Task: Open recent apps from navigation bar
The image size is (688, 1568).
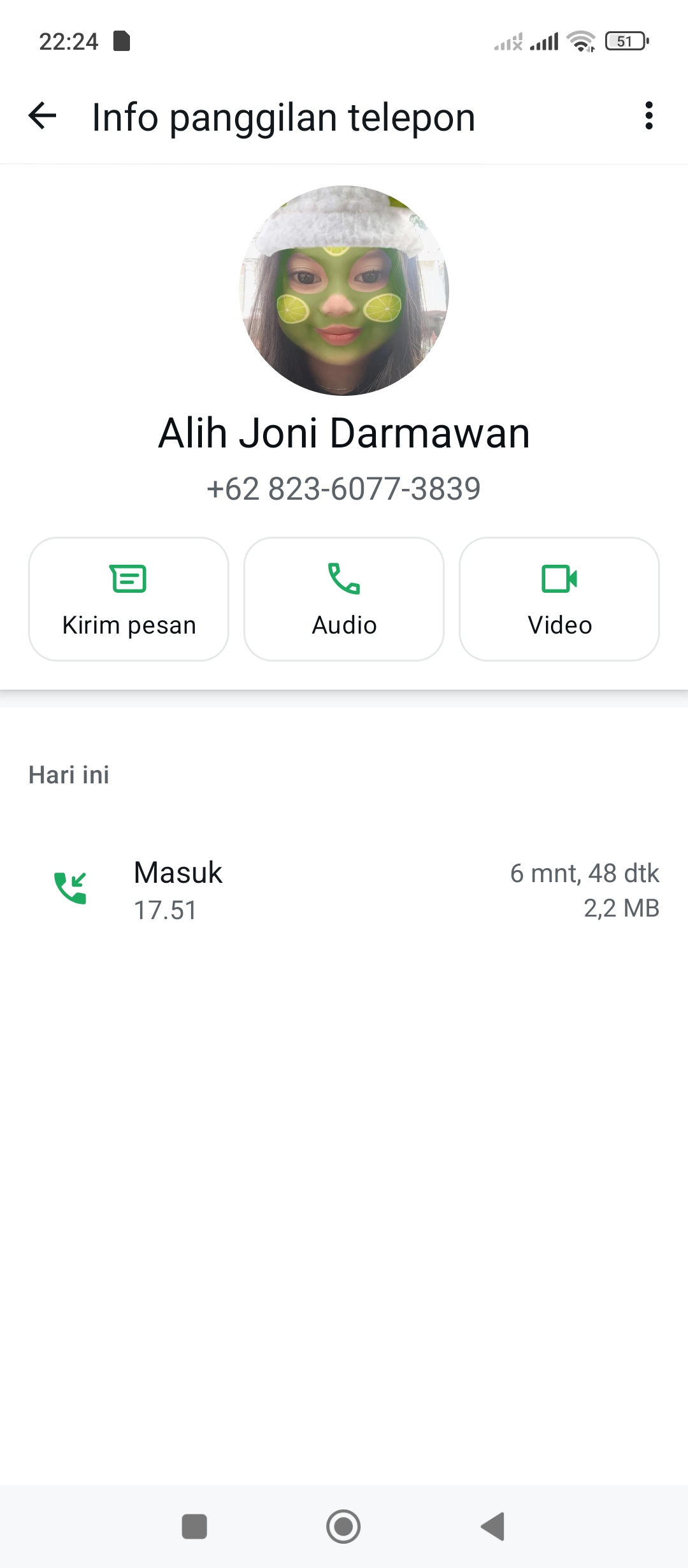Action: pos(194,1527)
